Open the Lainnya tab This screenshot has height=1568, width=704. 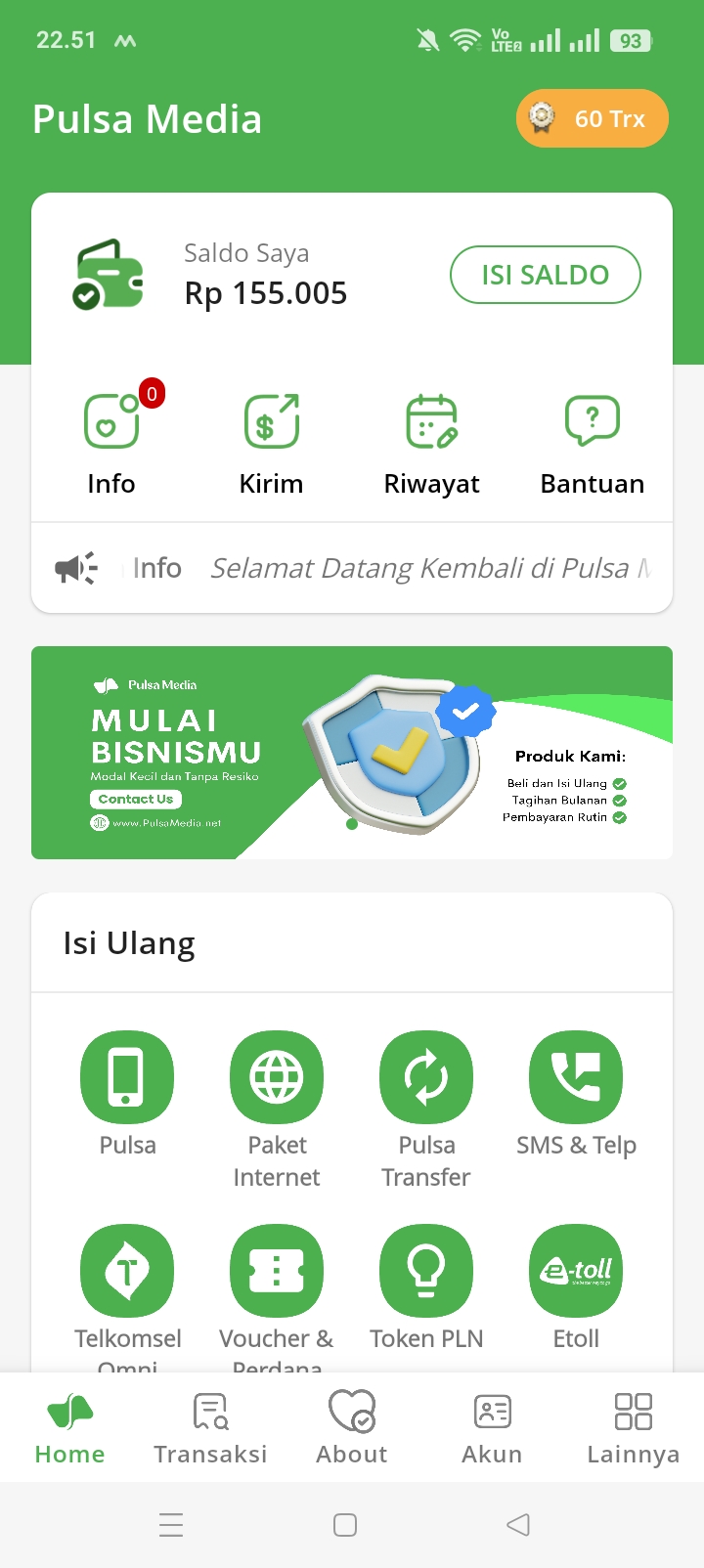point(633,1427)
